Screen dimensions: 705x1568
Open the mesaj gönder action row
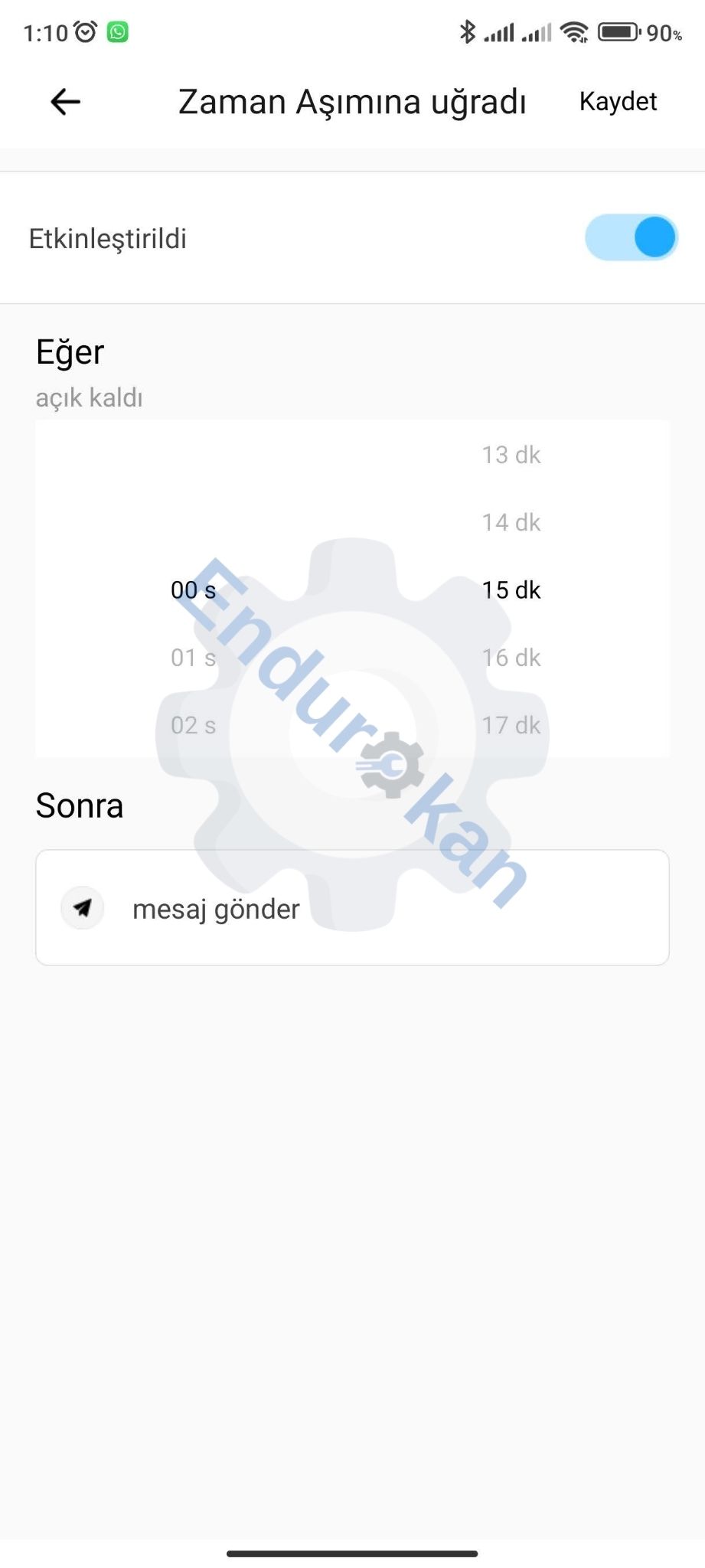click(x=352, y=907)
